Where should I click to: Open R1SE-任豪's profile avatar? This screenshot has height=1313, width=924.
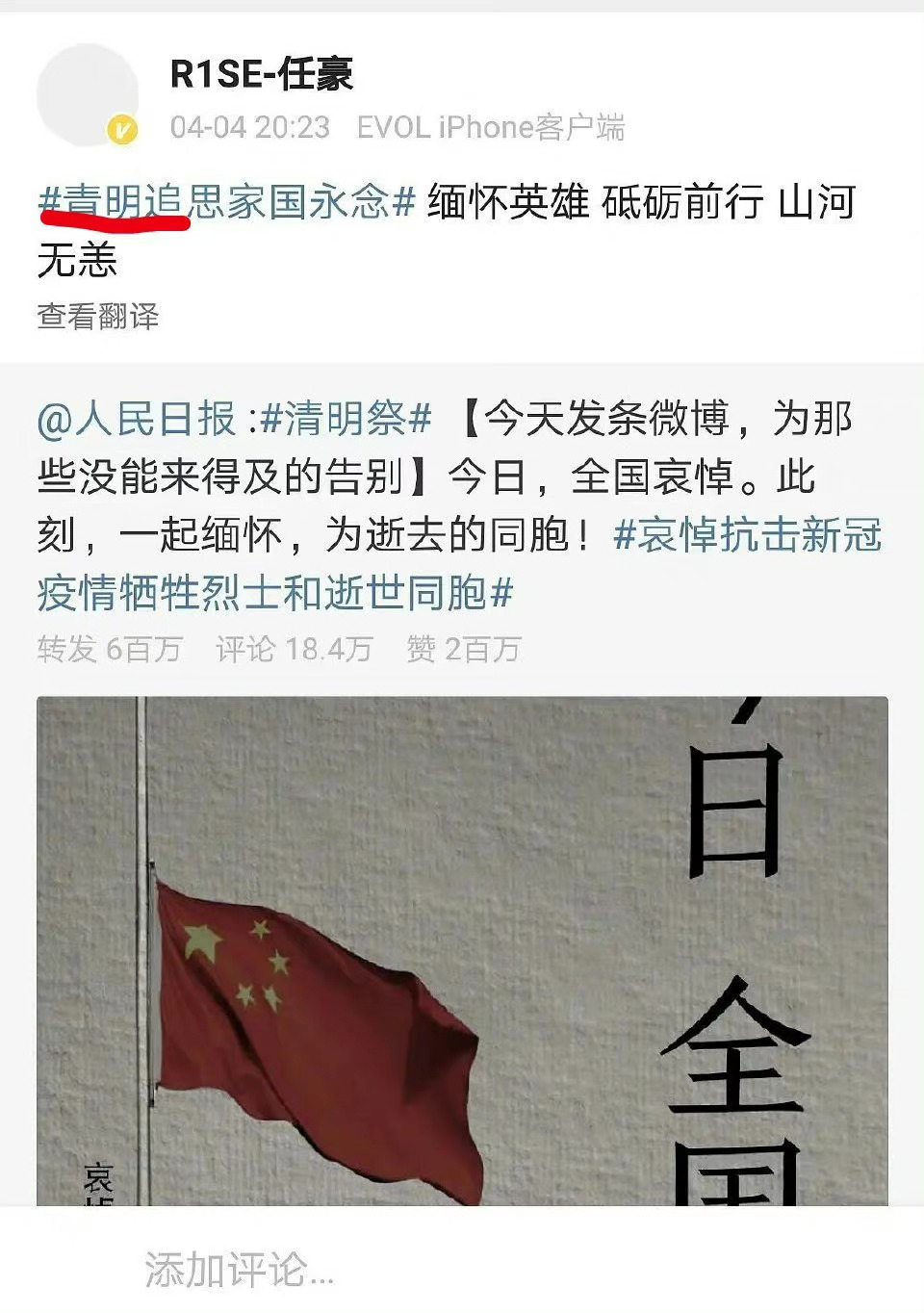87,96
